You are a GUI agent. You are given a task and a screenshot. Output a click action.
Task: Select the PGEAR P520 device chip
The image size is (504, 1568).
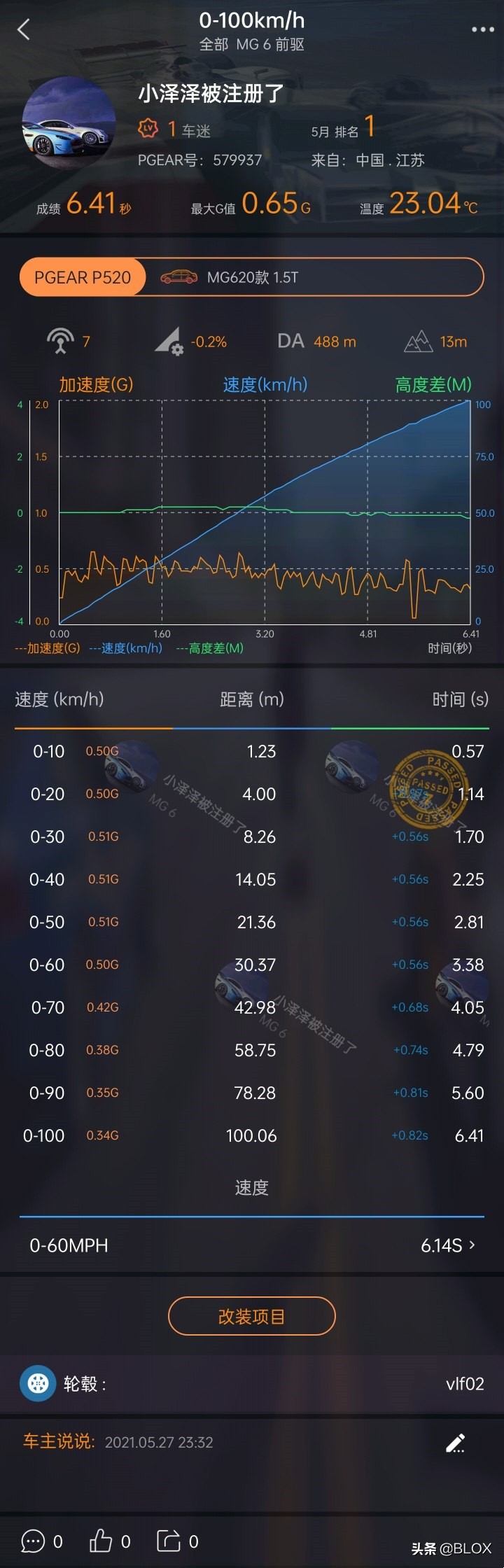pyautogui.click(x=83, y=277)
